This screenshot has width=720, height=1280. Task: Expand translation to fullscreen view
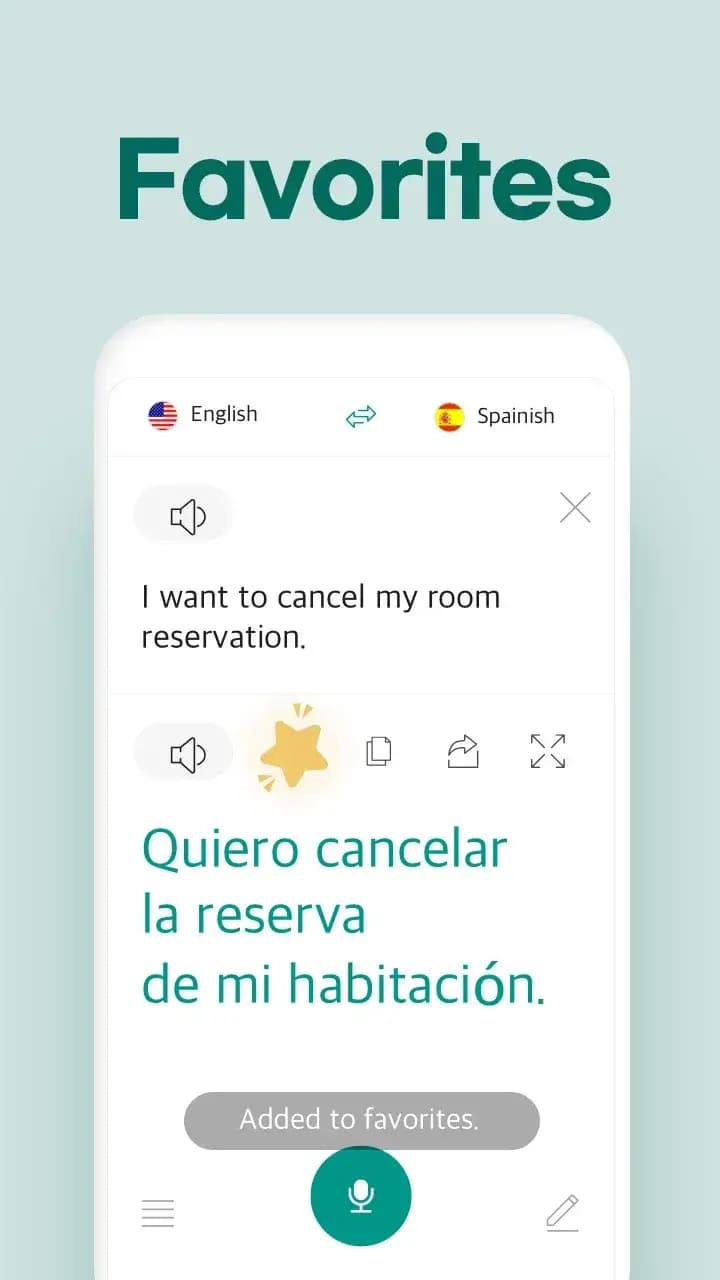[546, 751]
